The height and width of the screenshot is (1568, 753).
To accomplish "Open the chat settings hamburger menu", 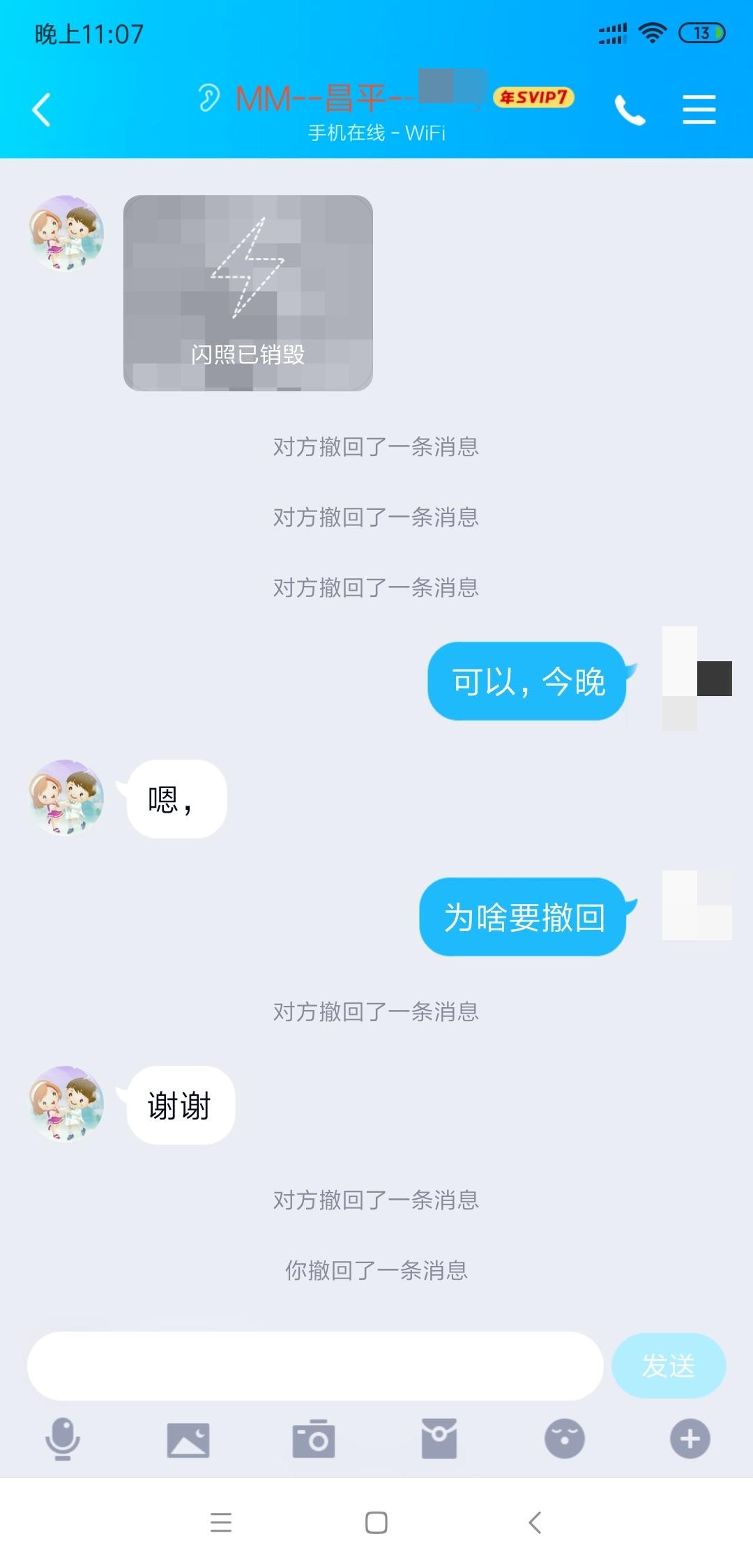I will coord(699,110).
